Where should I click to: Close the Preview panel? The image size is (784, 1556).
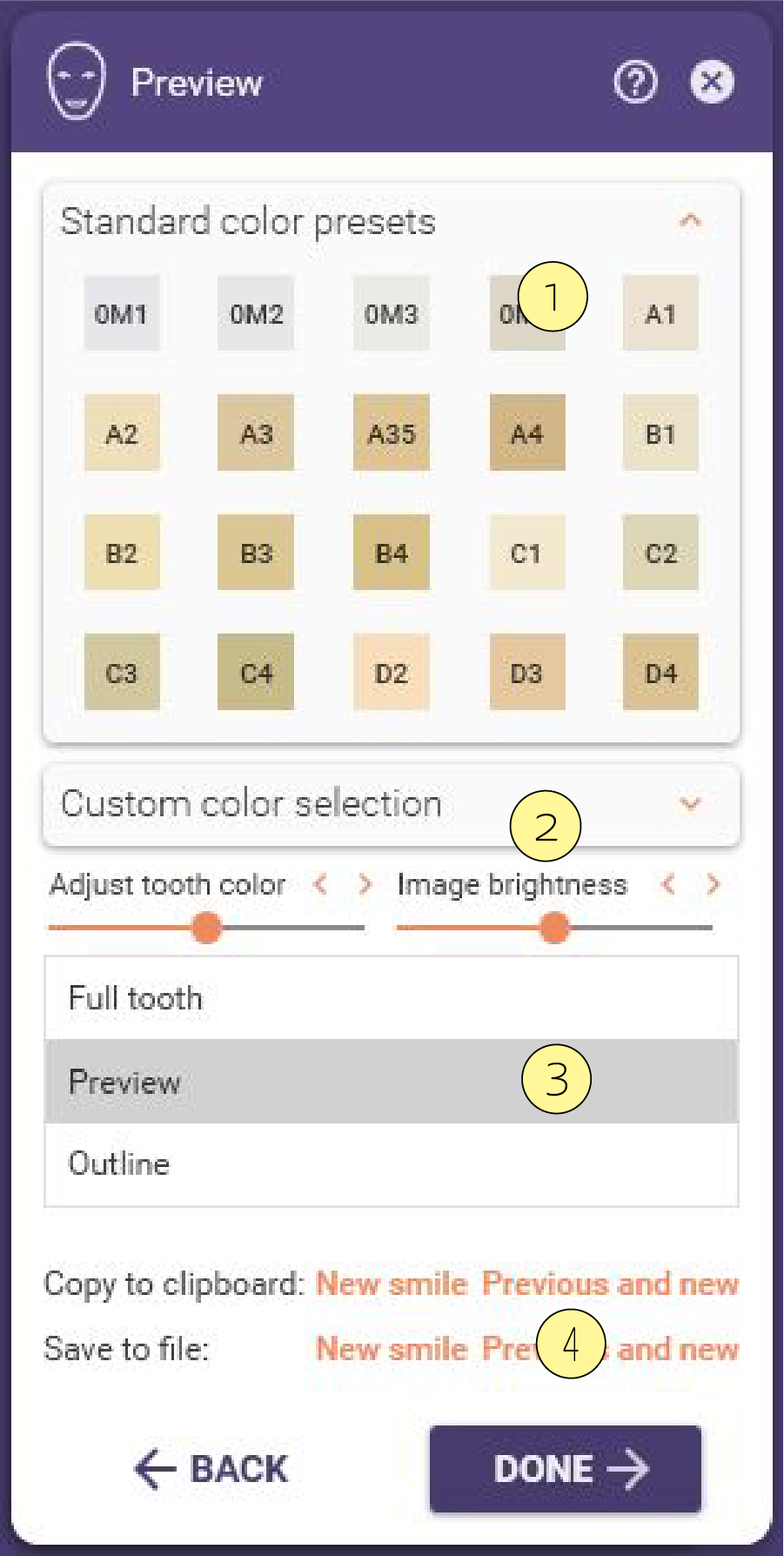[x=712, y=83]
